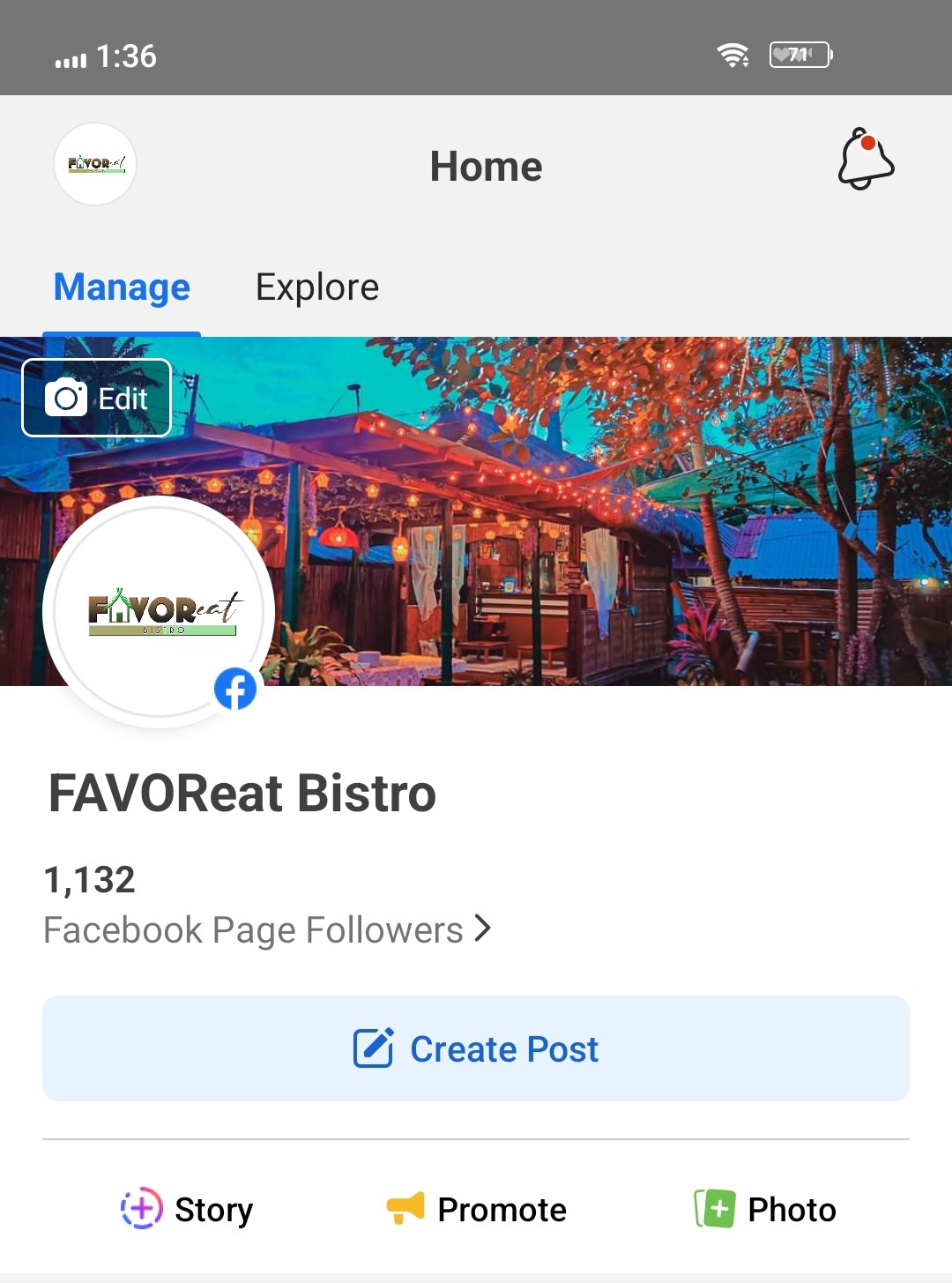View Facebook Page Followers

pyautogui.click(x=266, y=929)
